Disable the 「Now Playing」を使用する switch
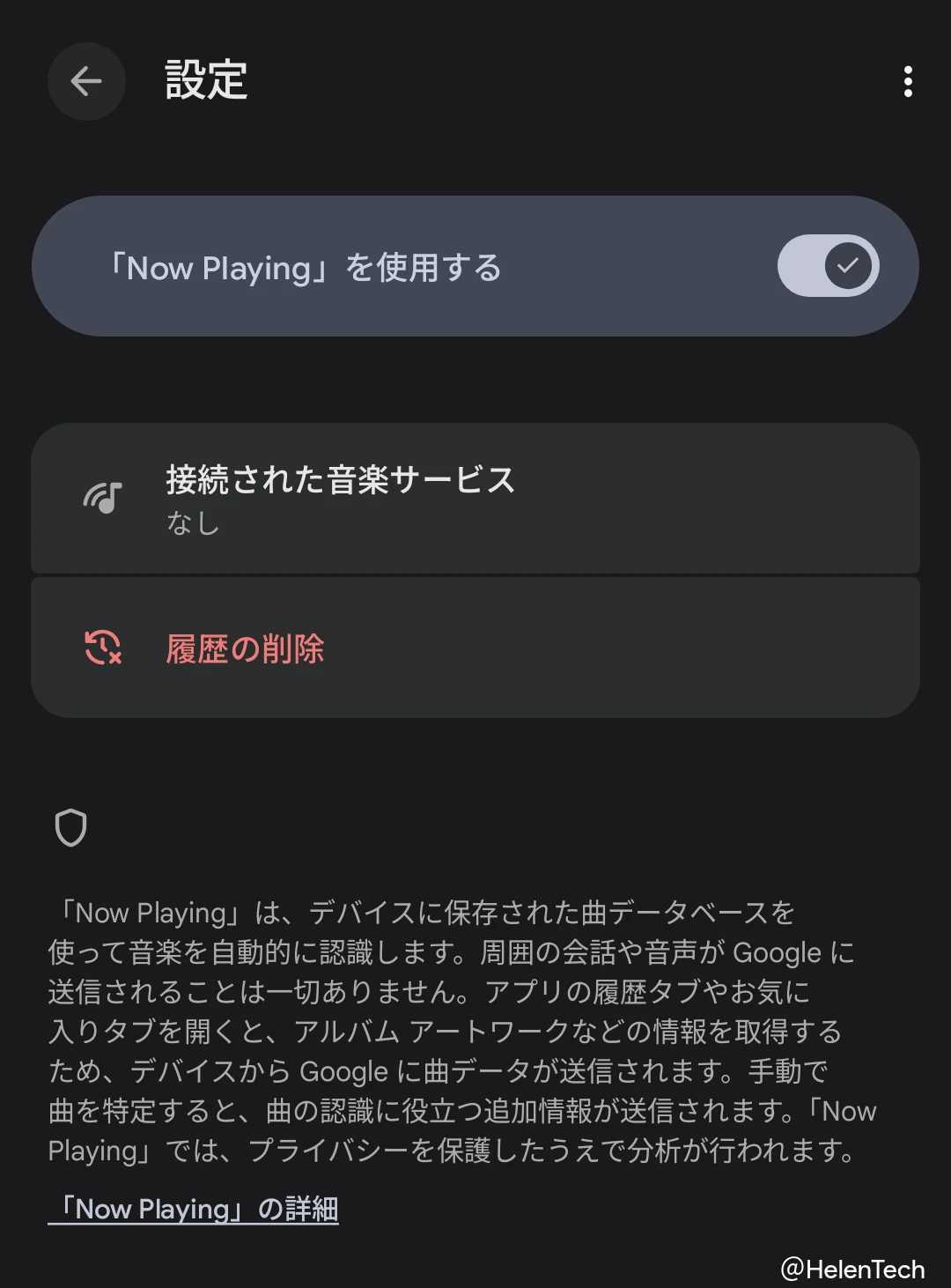 coord(828,264)
